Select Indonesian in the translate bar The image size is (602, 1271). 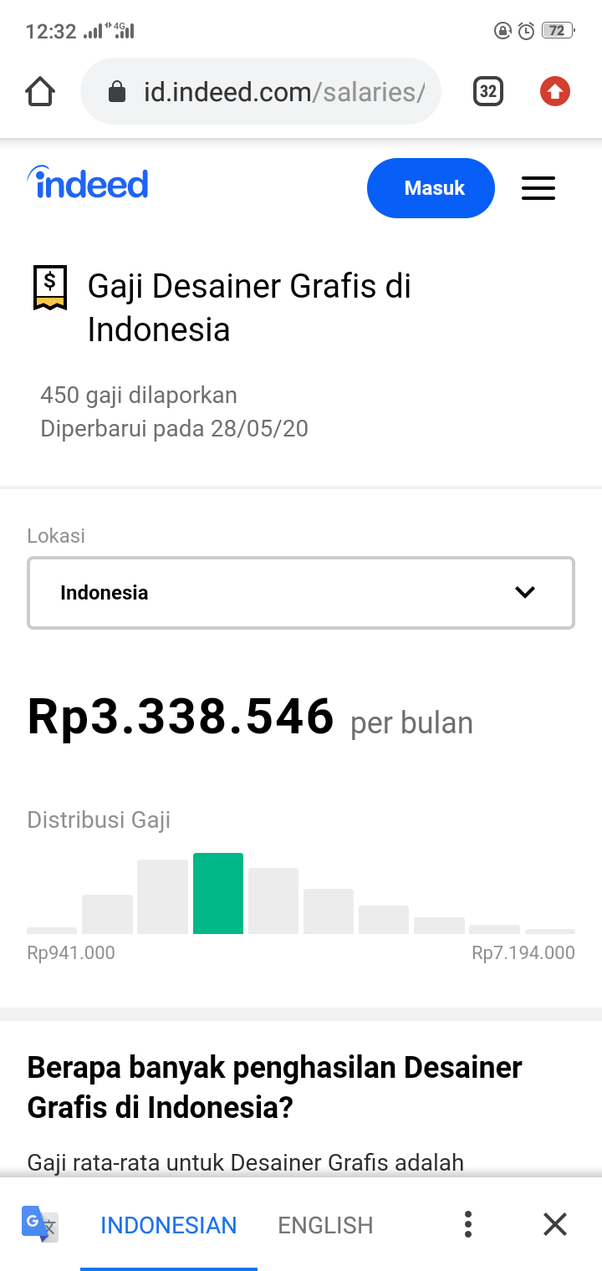click(x=169, y=1225)
